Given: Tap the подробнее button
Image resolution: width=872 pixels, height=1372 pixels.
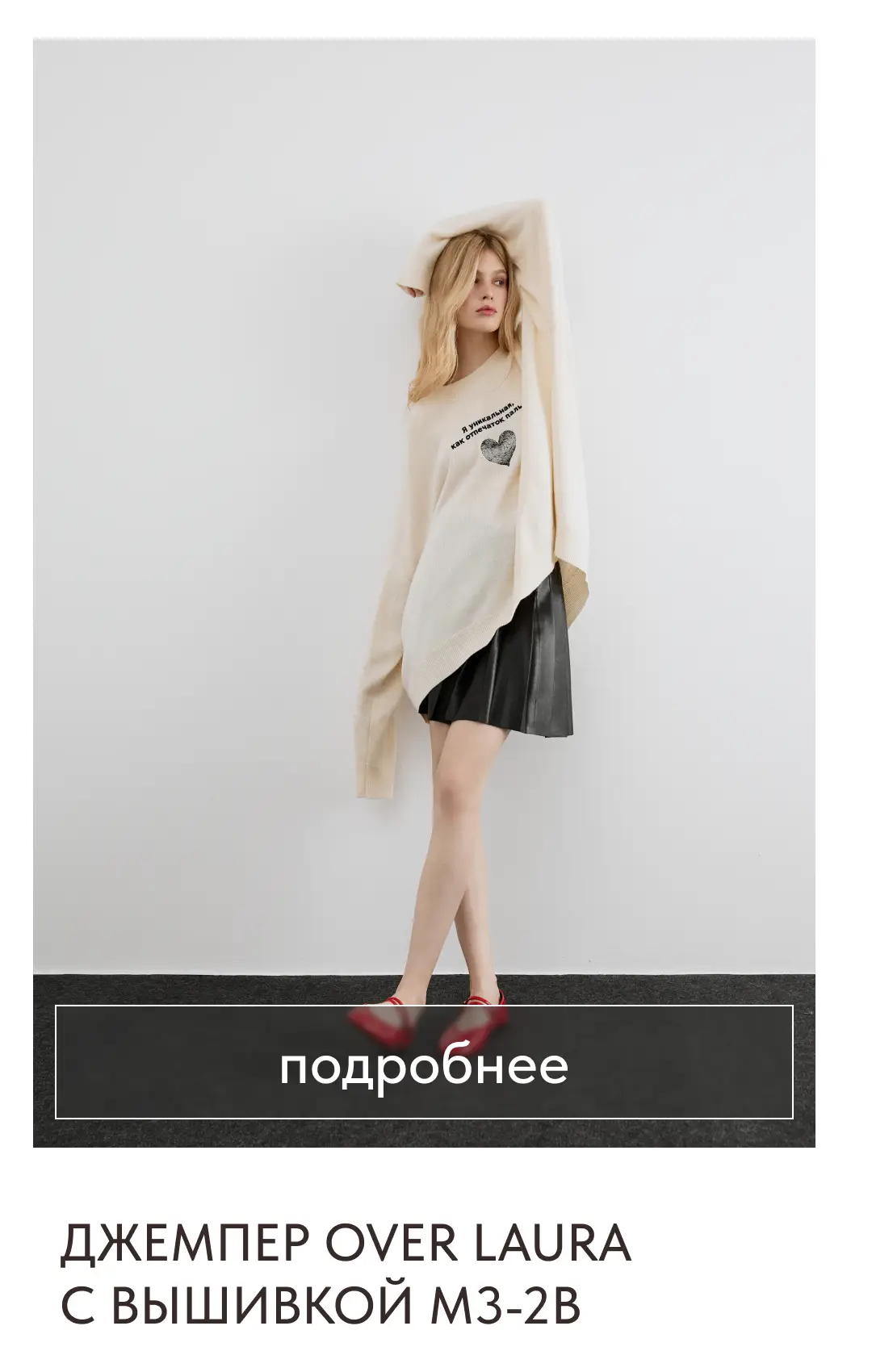Looking at the screenshot, I should pyautogui.click(x=424, y=1062).
